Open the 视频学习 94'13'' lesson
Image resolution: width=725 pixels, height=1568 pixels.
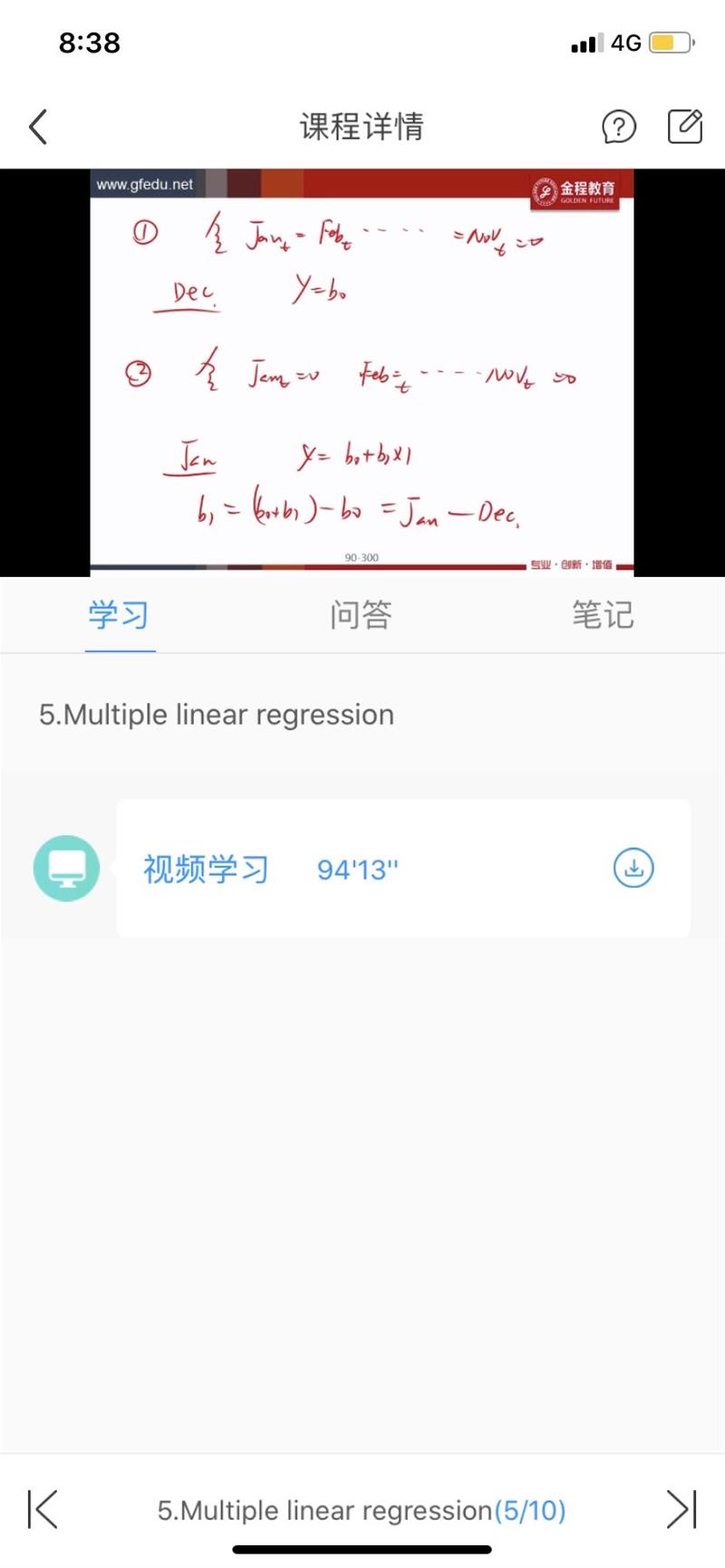(x=272, y=870)
